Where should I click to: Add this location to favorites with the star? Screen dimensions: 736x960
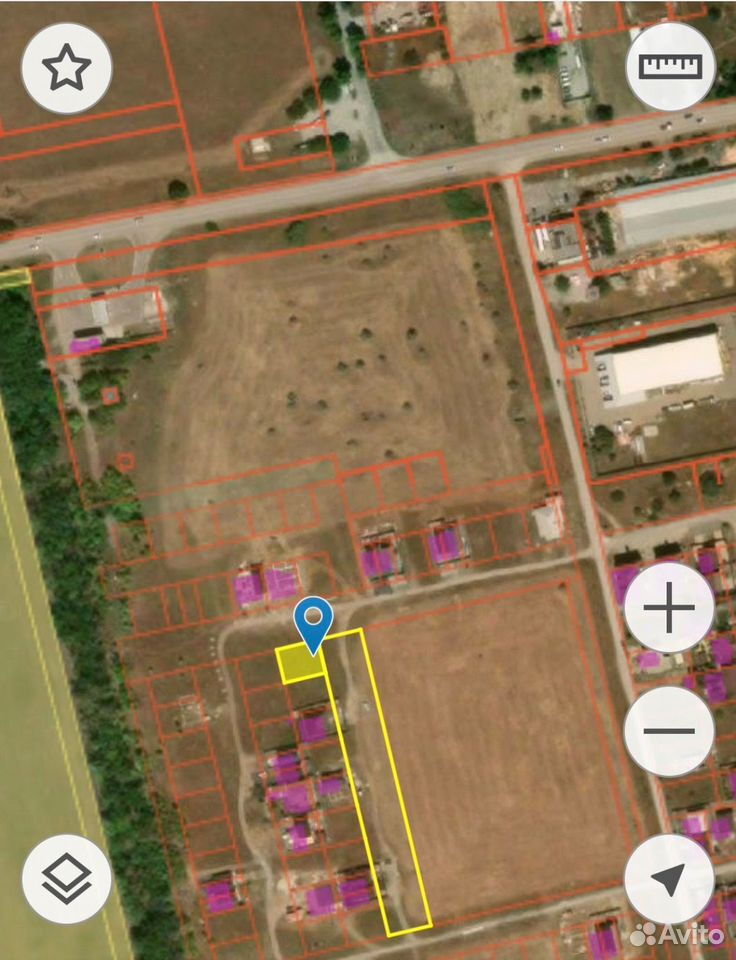click(67, 68)
